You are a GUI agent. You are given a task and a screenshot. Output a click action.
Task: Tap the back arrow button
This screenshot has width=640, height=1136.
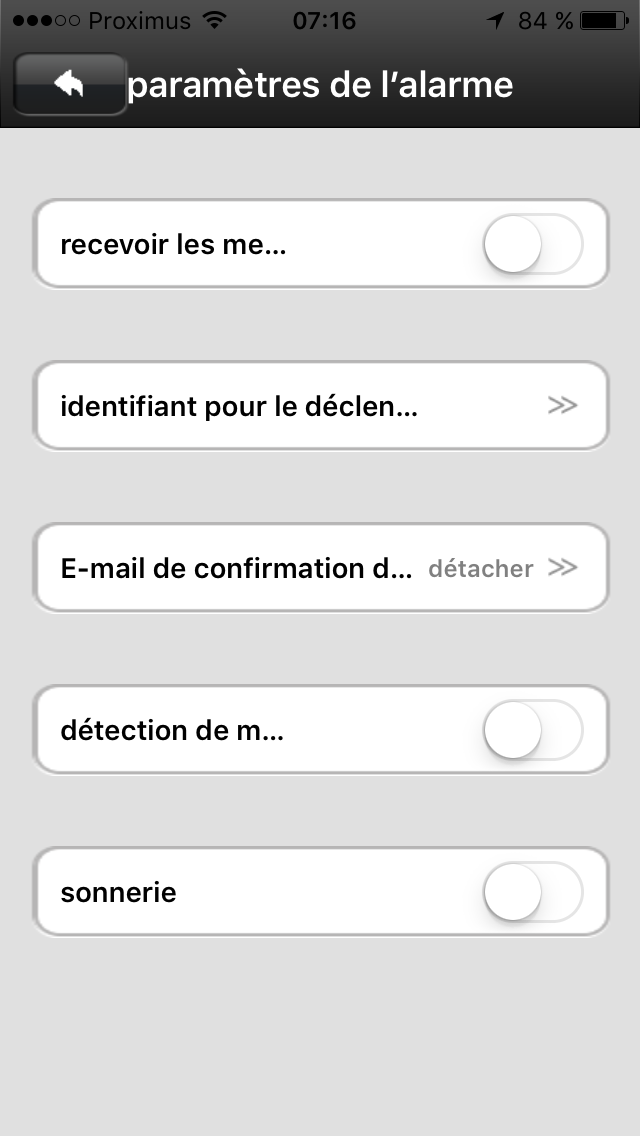click(x=70, y=85)
